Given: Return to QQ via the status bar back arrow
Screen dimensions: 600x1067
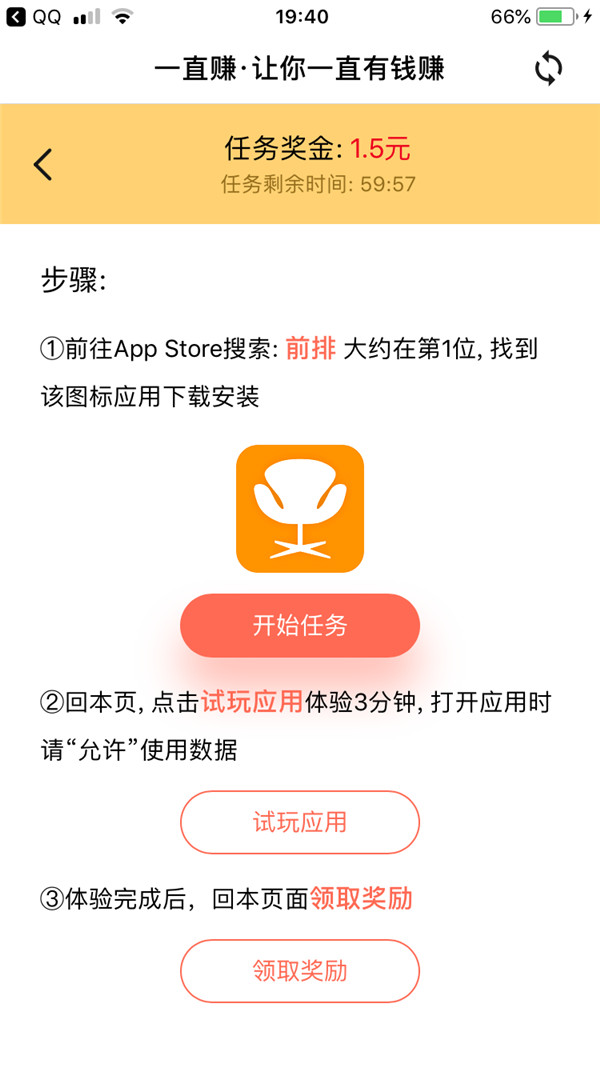Looking at the screenshot, I should coord(16,16).
